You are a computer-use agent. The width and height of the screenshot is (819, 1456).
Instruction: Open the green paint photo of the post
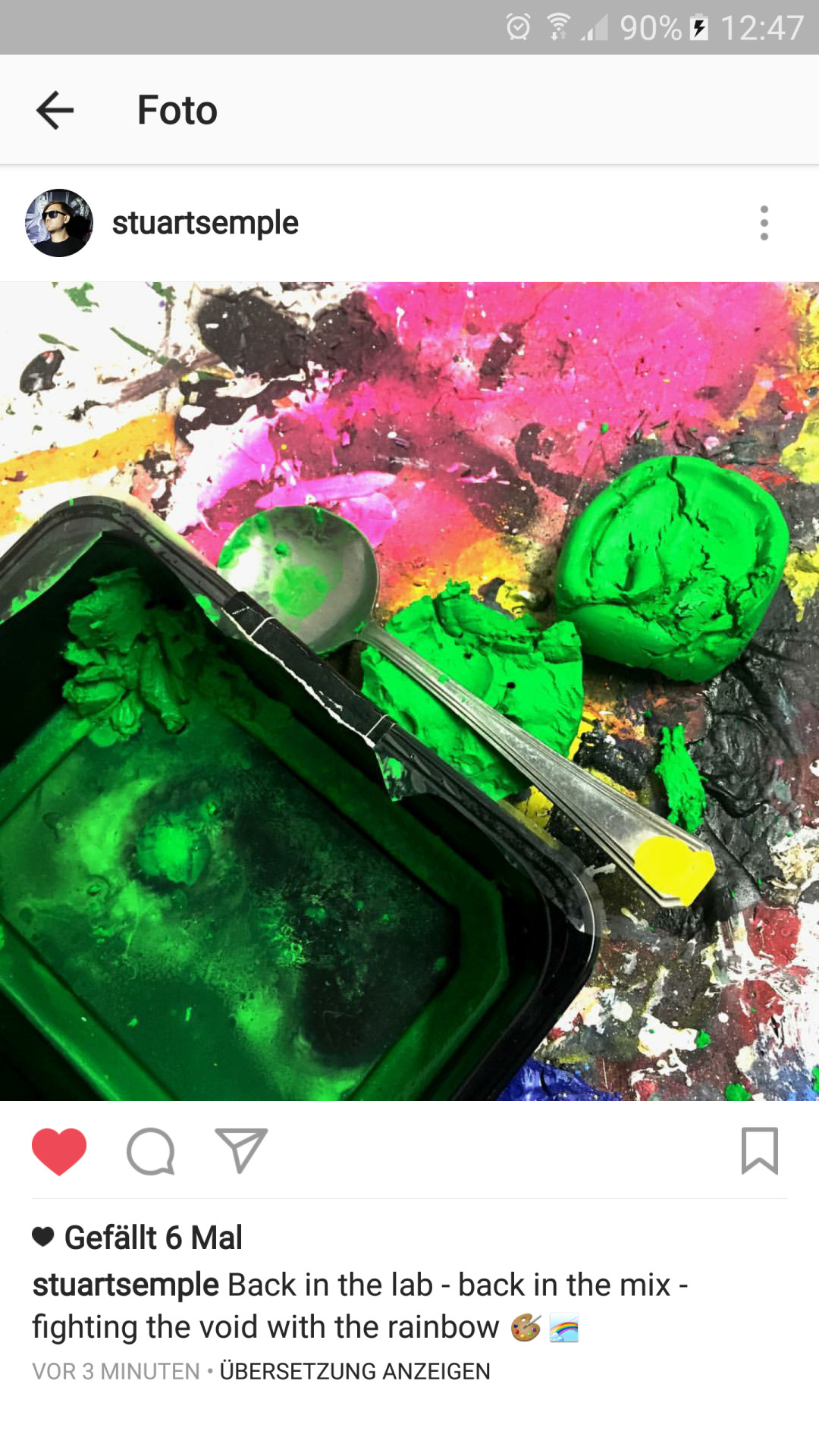(x=409, y=692)
